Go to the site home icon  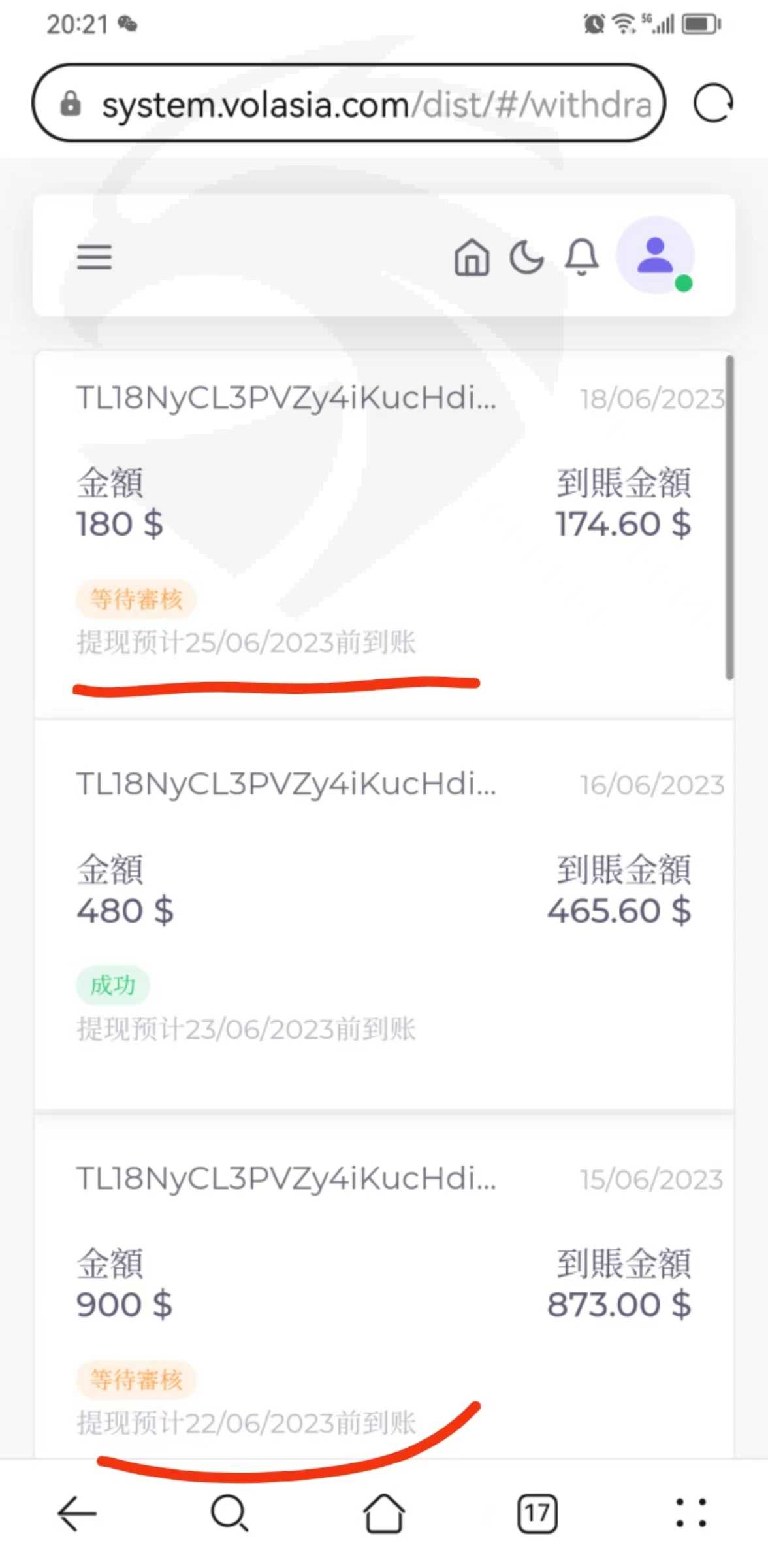(x=472, y=257)
